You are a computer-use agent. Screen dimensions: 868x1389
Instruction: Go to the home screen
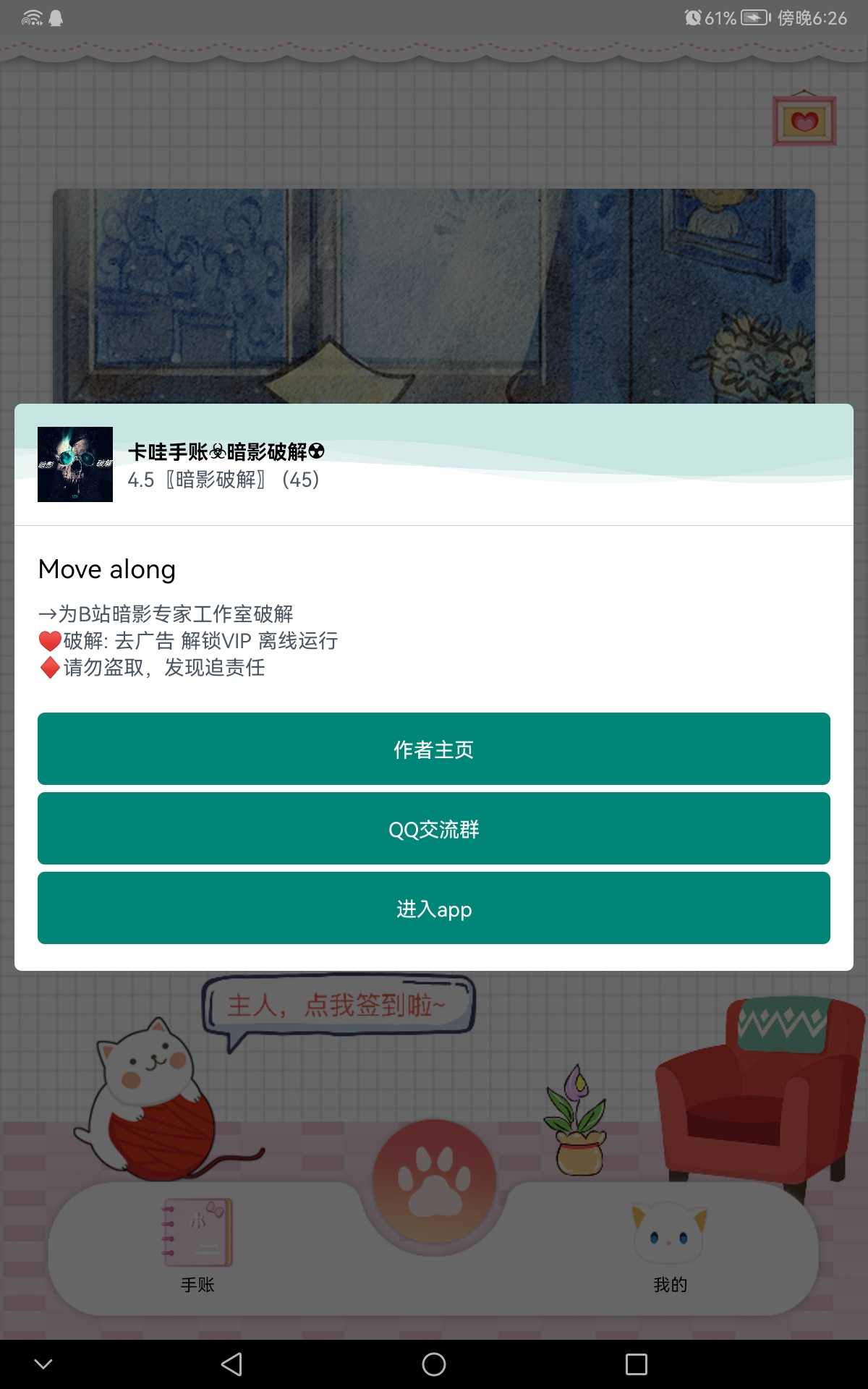click(434, 1364)
